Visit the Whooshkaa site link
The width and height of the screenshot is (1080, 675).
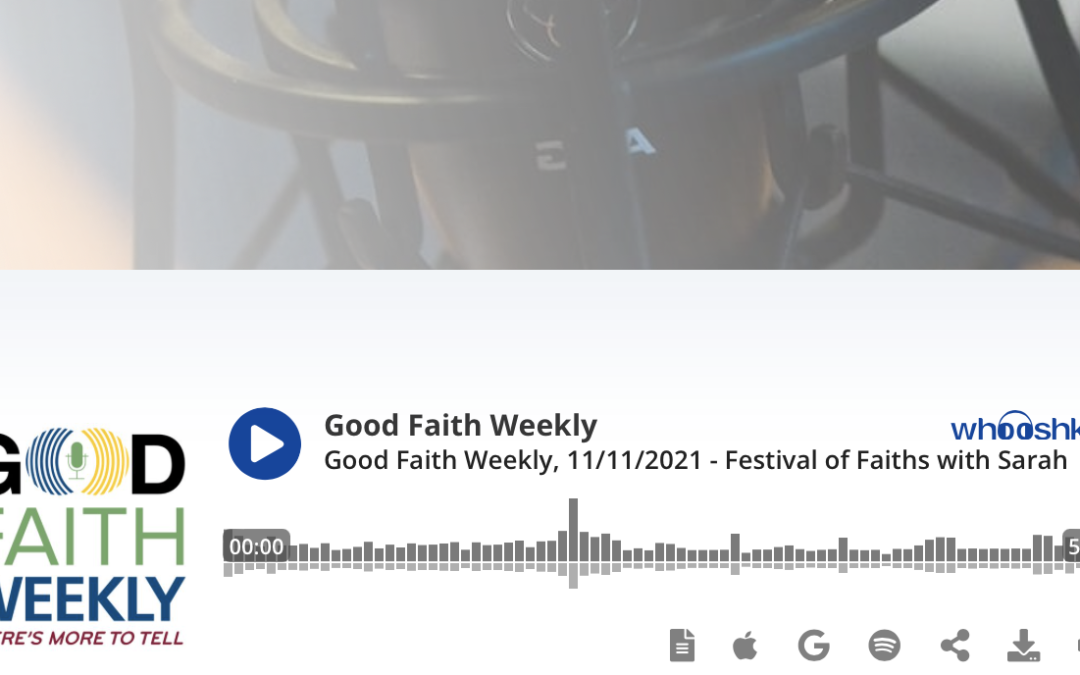click(1014, 428)
